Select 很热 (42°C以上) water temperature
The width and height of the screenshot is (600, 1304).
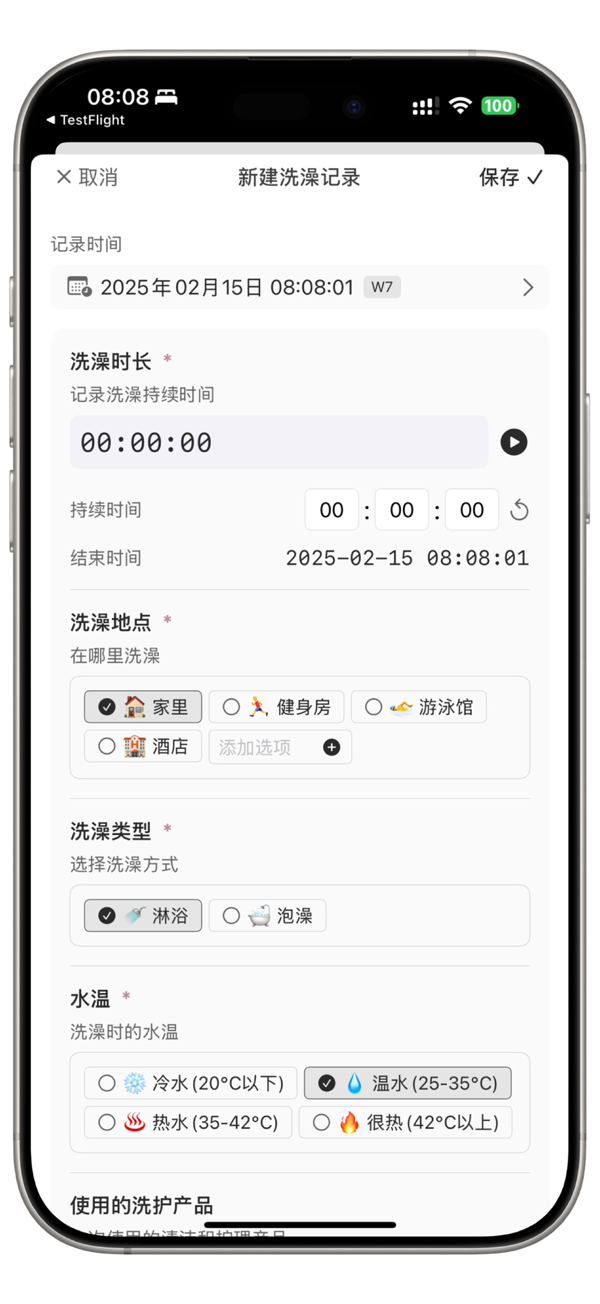click(406, 1123)
